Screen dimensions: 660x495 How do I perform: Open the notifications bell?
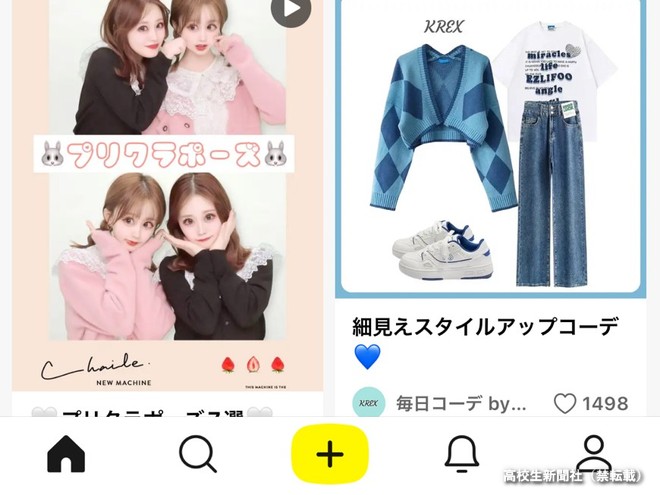click(461, 454)
